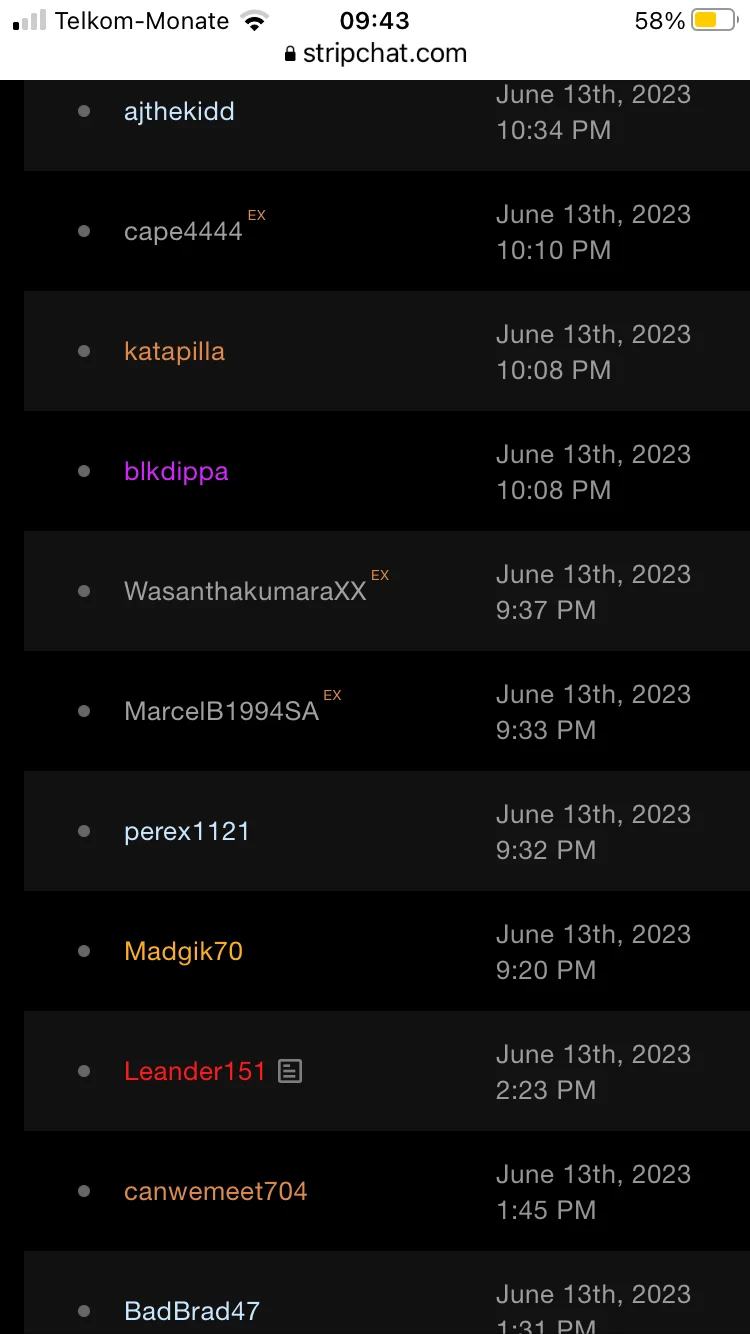Open BadBrad47's profile
The width and height of the screenshot is (750, 1334).
(192, 1310)
